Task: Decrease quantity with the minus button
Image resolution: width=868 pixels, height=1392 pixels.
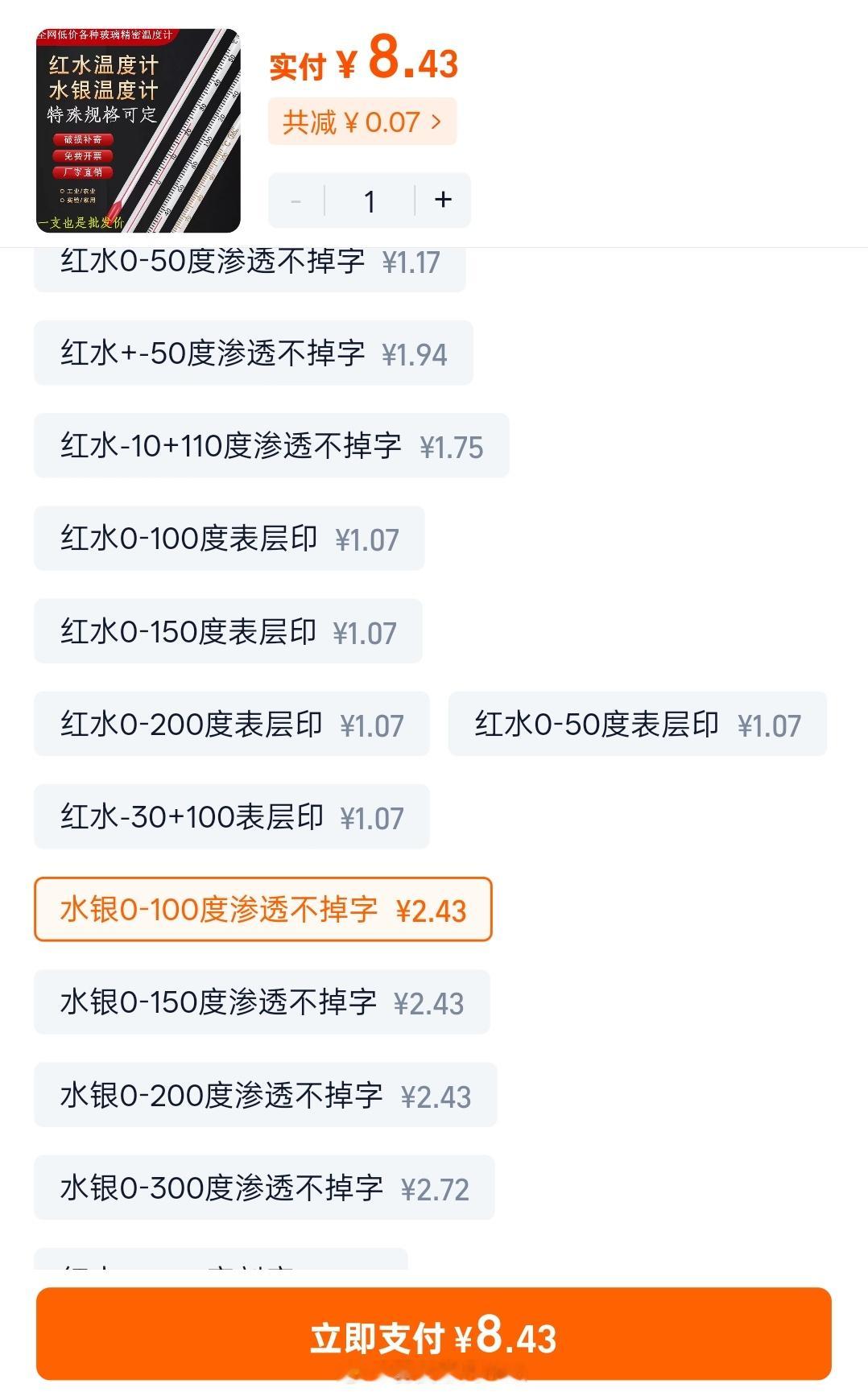Action: click(x=296, y=200)
